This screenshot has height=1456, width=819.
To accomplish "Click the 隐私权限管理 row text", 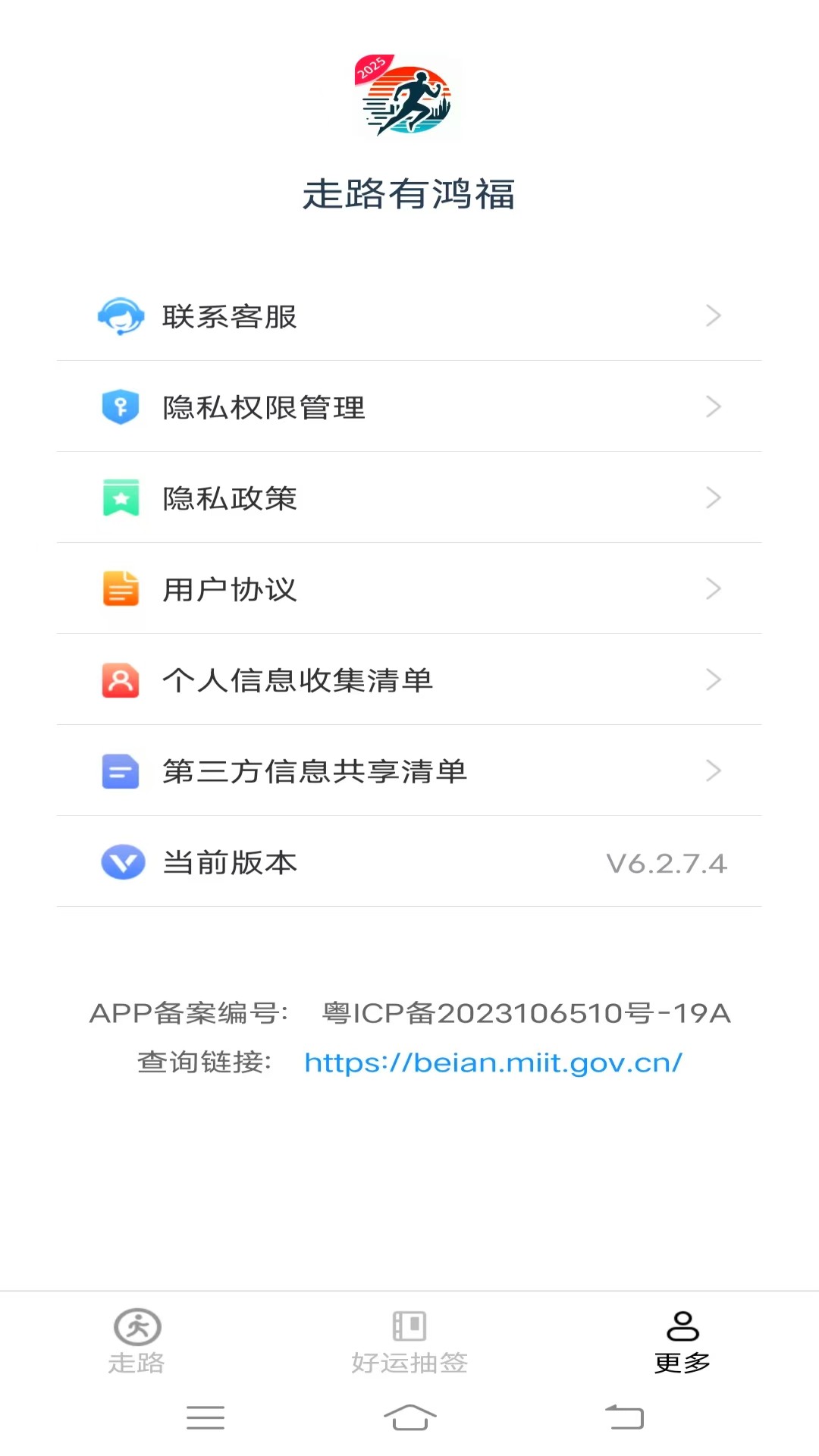I will [263, 406].
